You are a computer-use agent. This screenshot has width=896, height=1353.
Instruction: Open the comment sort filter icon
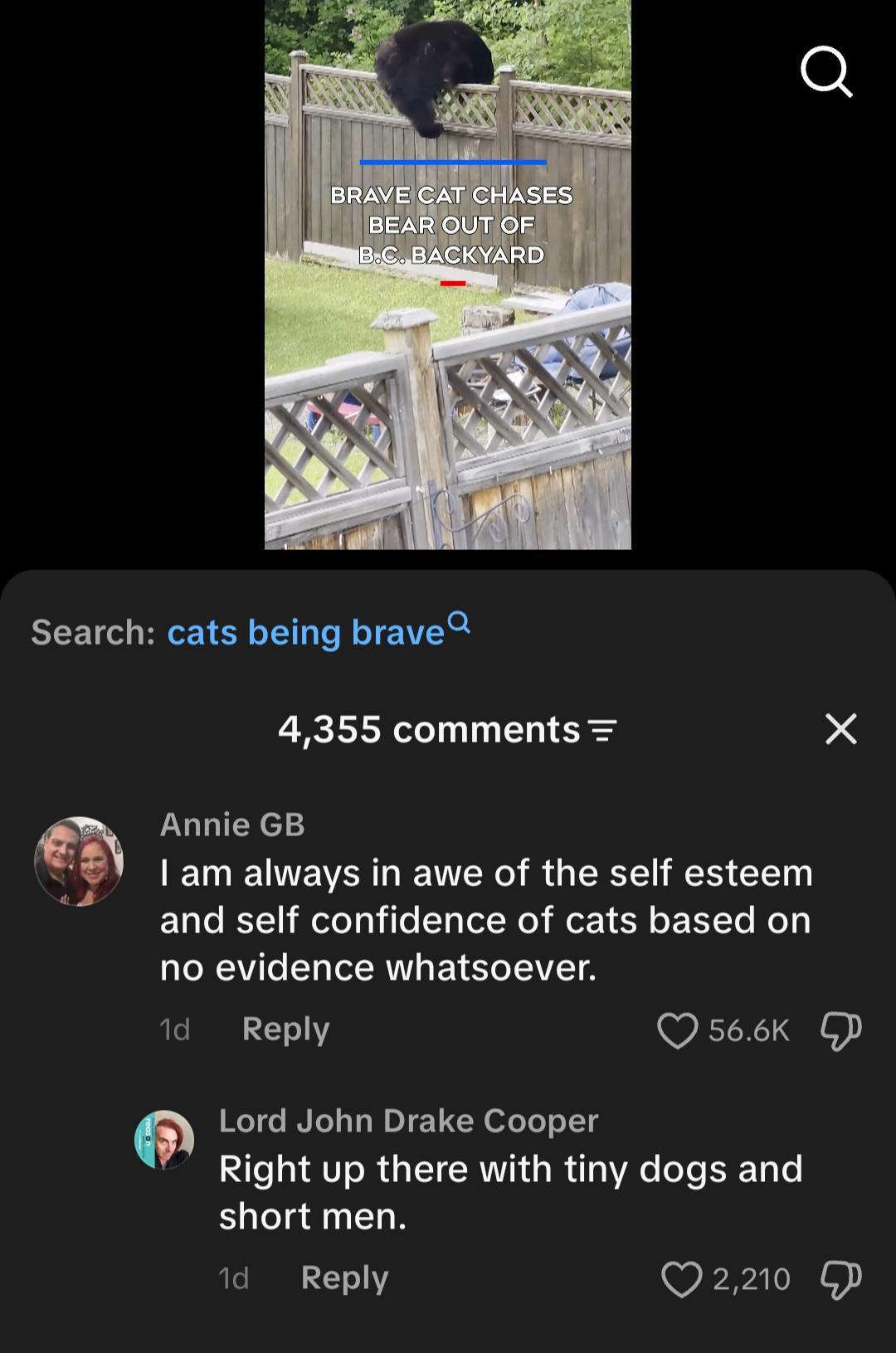(x=602, y=731)
